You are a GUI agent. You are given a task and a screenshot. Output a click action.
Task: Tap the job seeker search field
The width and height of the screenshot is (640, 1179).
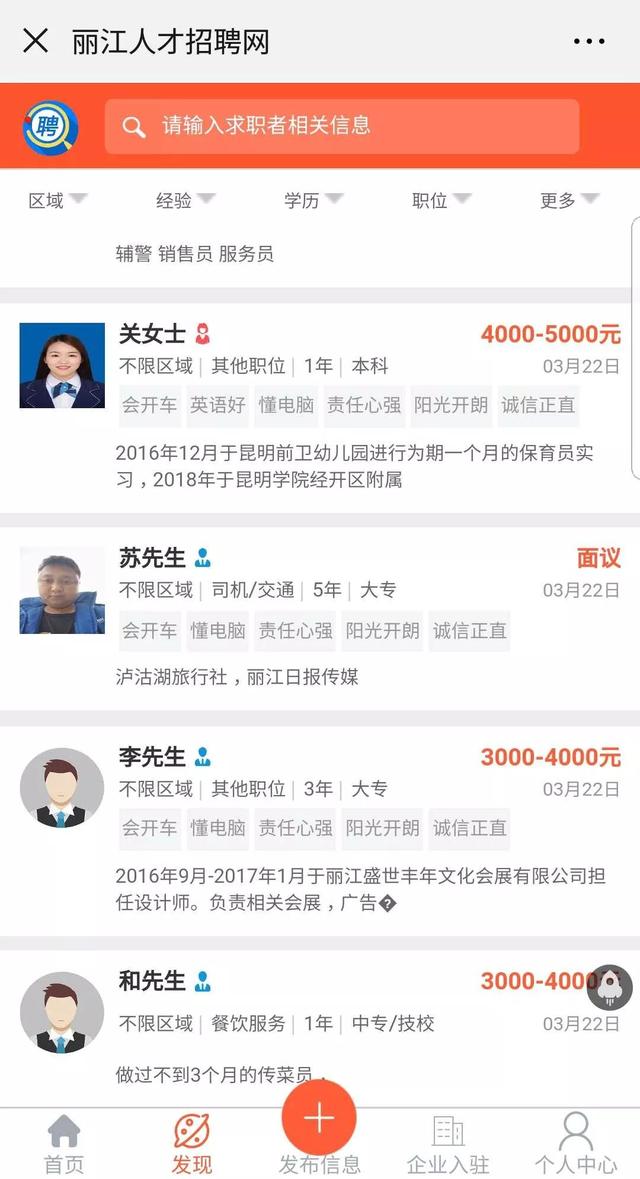[342, 126]
